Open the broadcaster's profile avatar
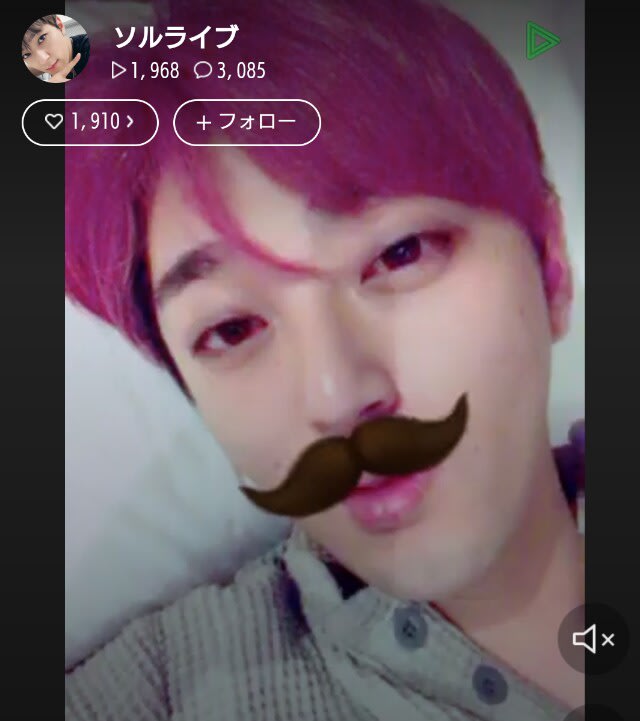This screenshot has width=640, height=721. pyautogui.click(x=56, y=49)
